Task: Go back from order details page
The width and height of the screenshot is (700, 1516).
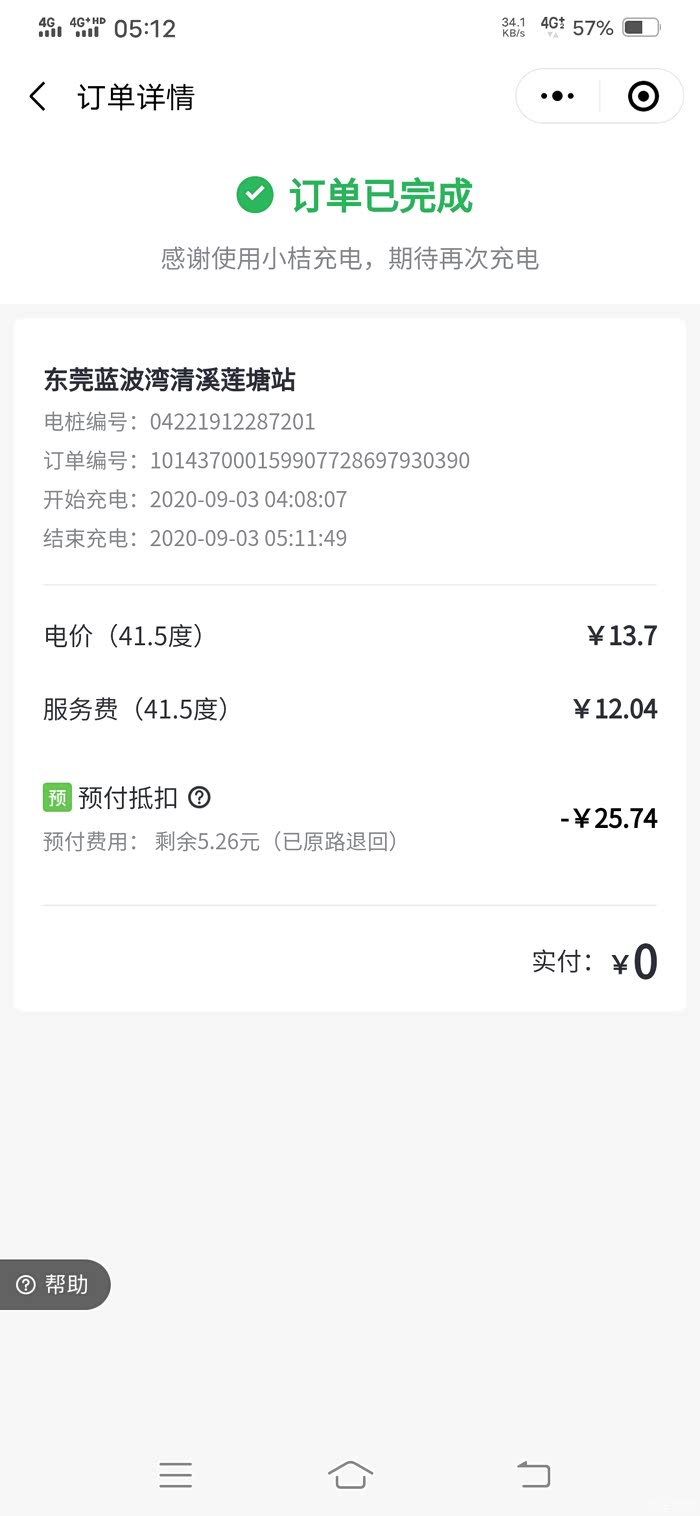Action: point(38,97)
